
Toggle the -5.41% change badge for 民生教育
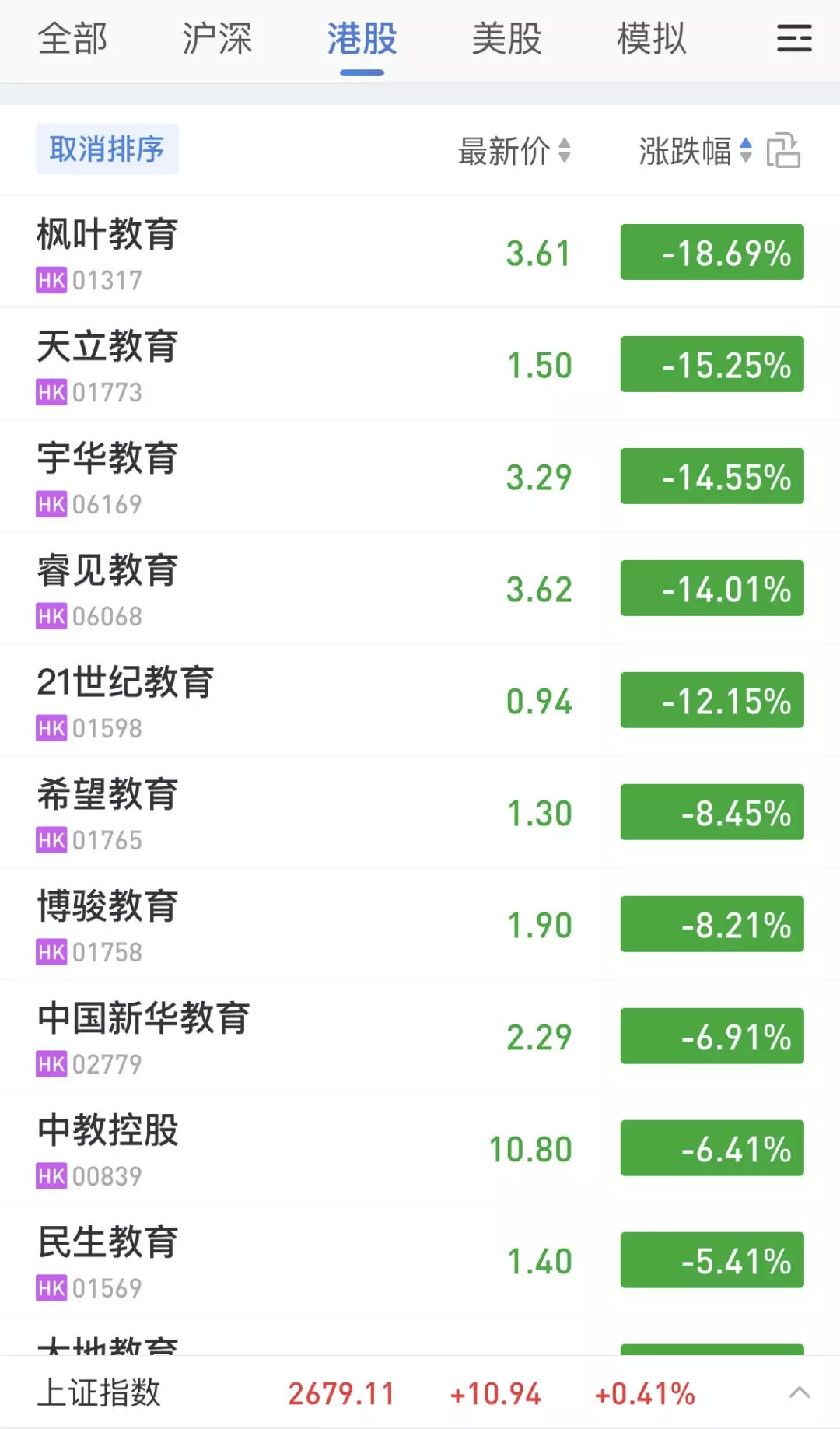pyautogui.click(x=712, y=1260)
